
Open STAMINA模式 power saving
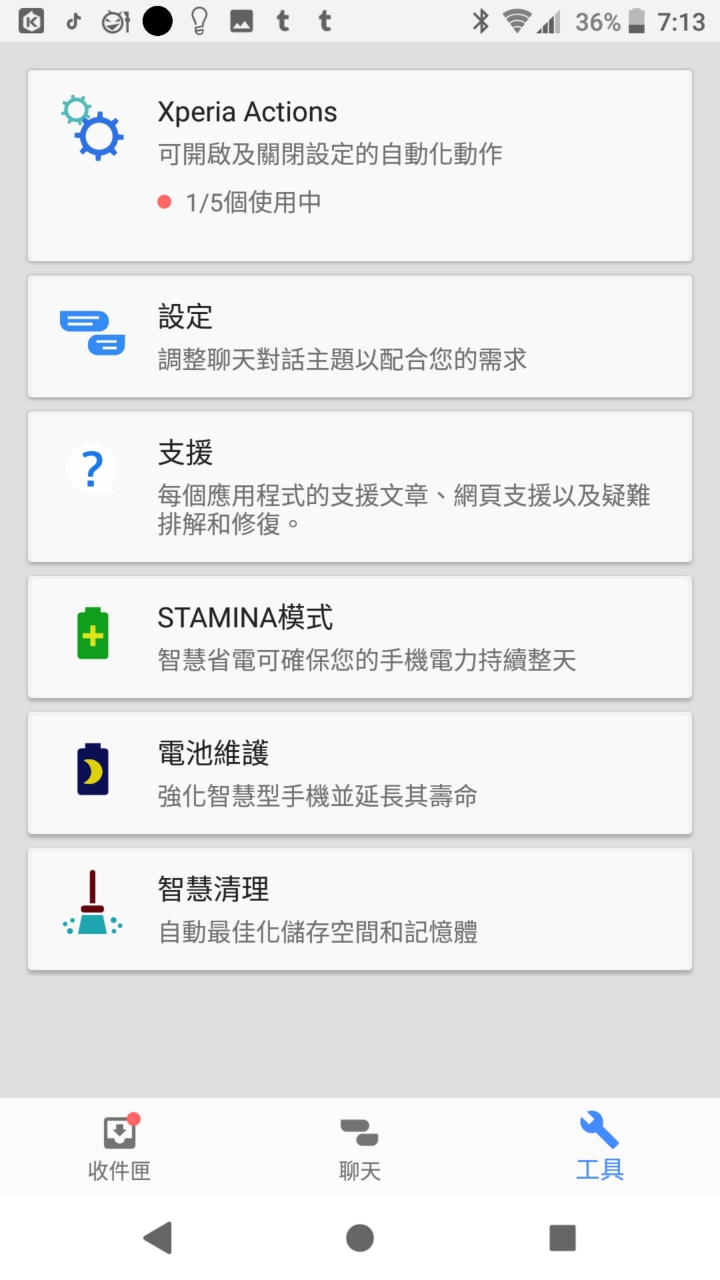point(360,636)
